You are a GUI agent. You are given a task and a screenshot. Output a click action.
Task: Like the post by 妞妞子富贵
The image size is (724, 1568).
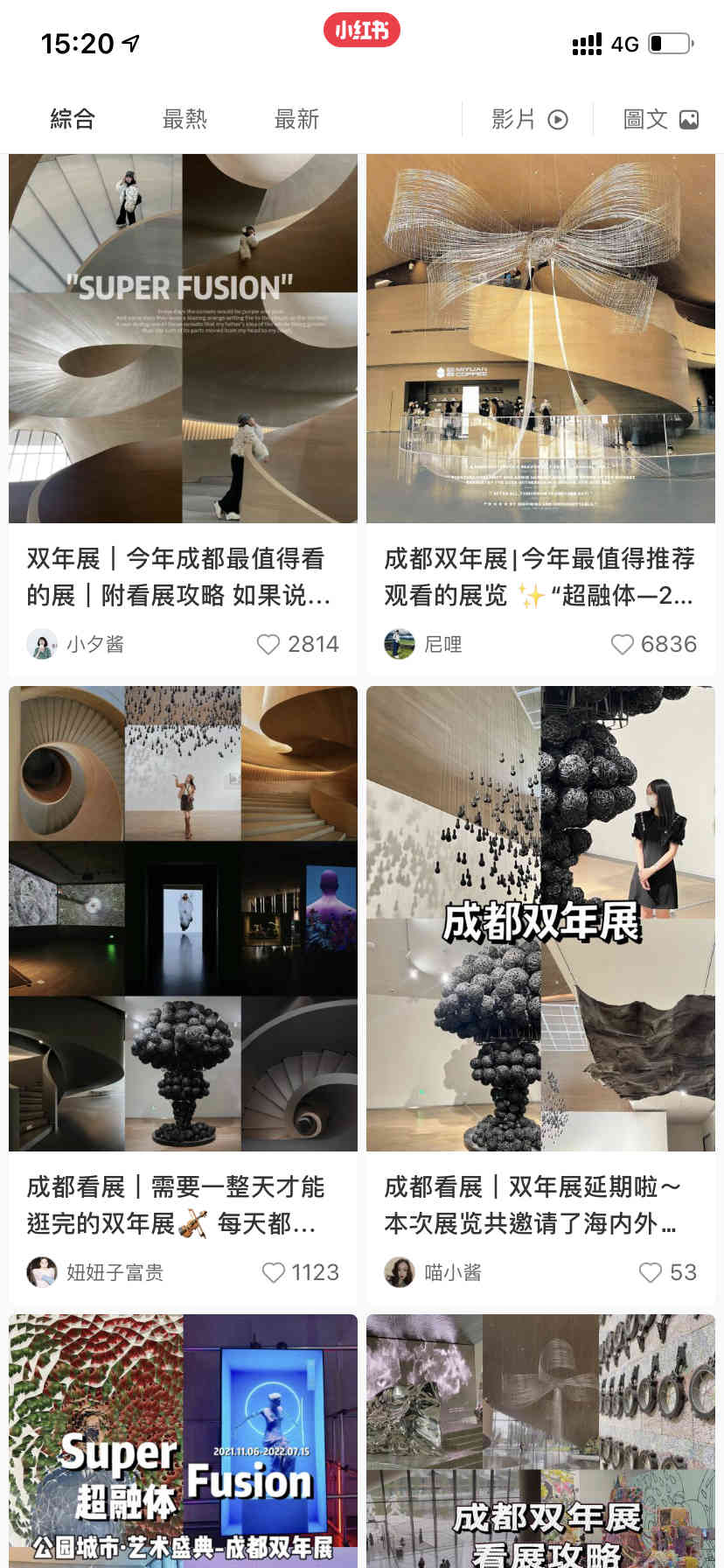274,1272
